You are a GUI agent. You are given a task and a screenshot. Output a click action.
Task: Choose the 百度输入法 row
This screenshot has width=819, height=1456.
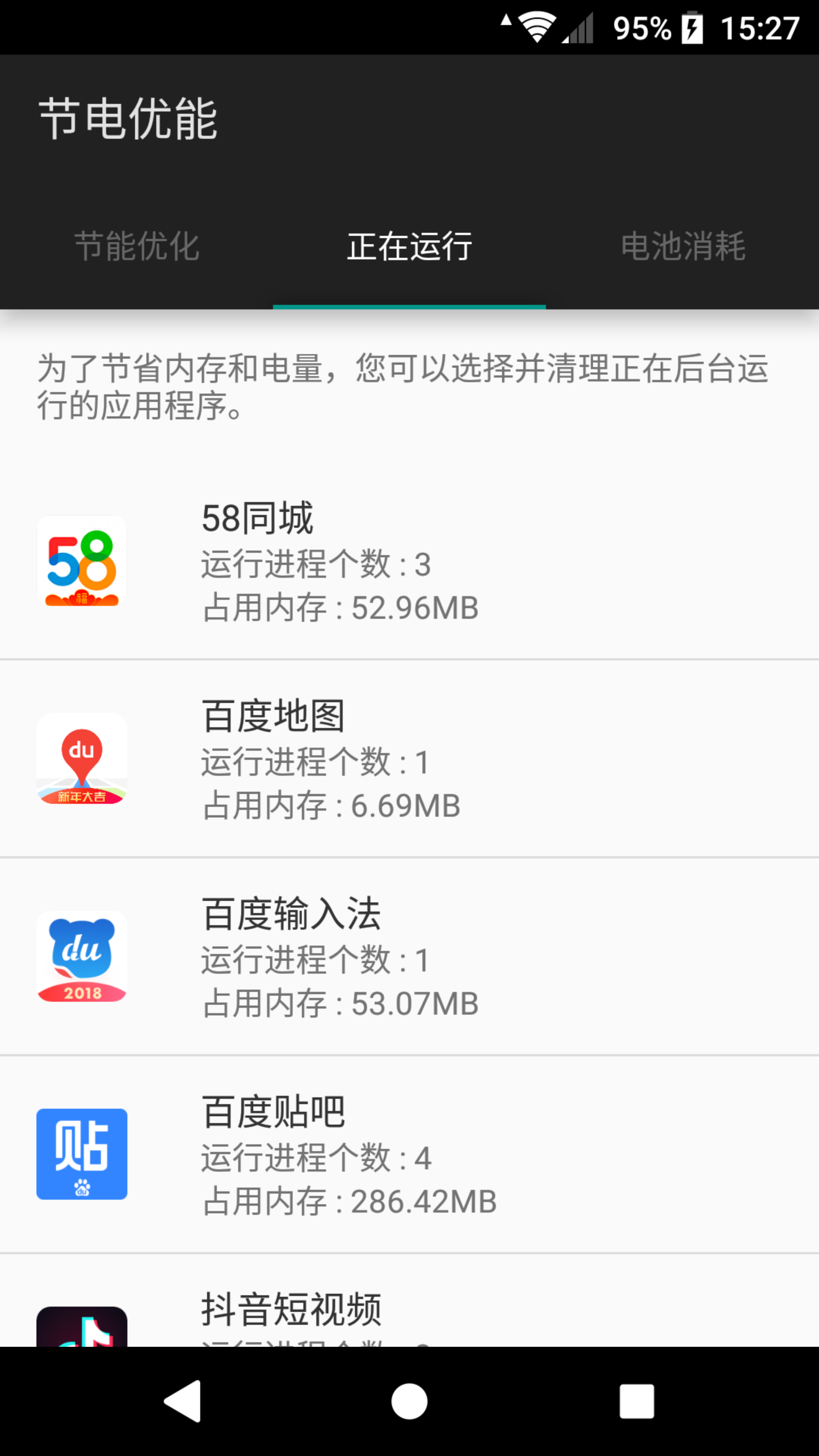pos(409,956)
